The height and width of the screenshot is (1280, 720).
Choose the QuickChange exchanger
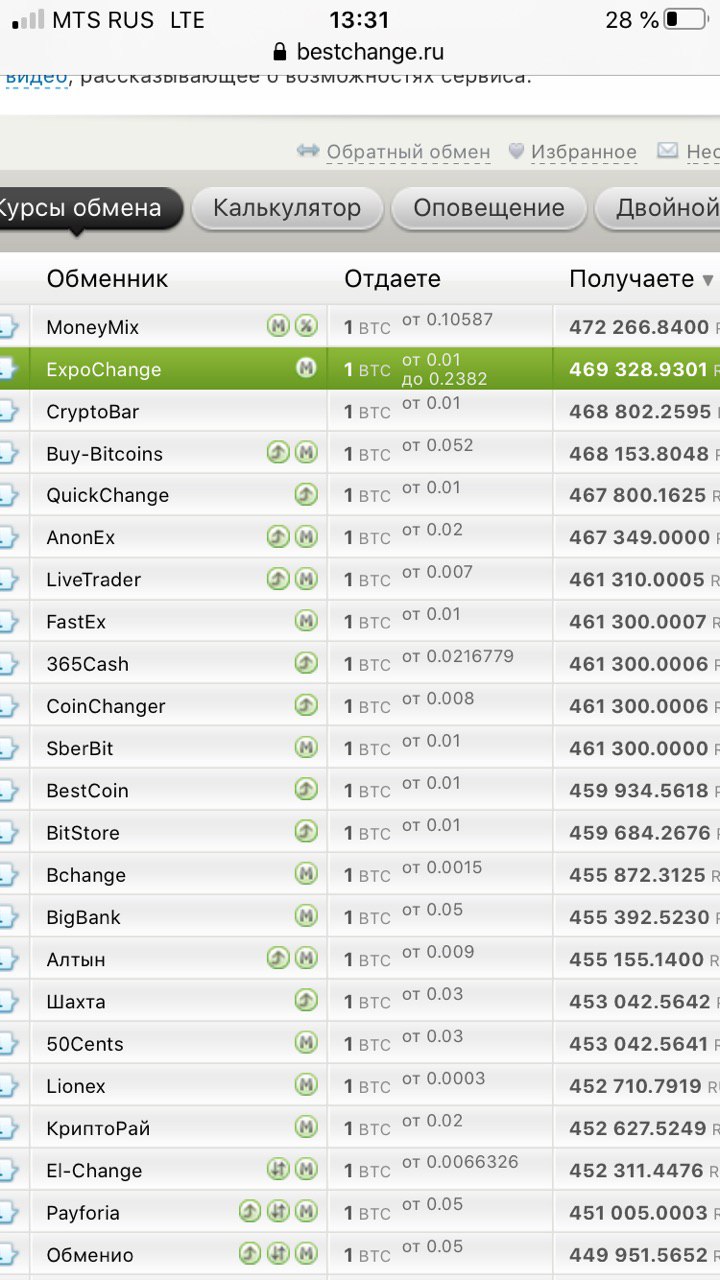pyautogui.click(x=107, y=496)
